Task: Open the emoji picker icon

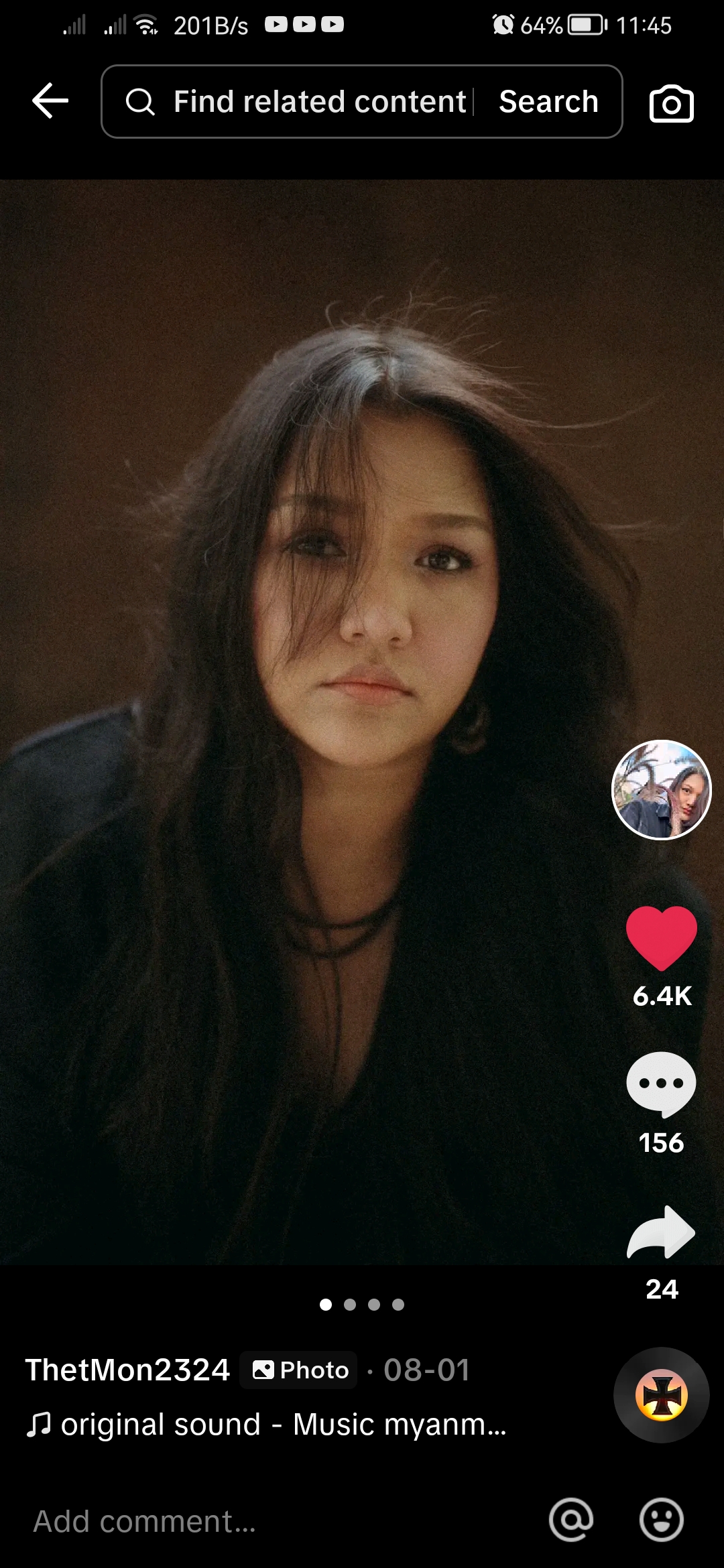Action: (662, 1520)
